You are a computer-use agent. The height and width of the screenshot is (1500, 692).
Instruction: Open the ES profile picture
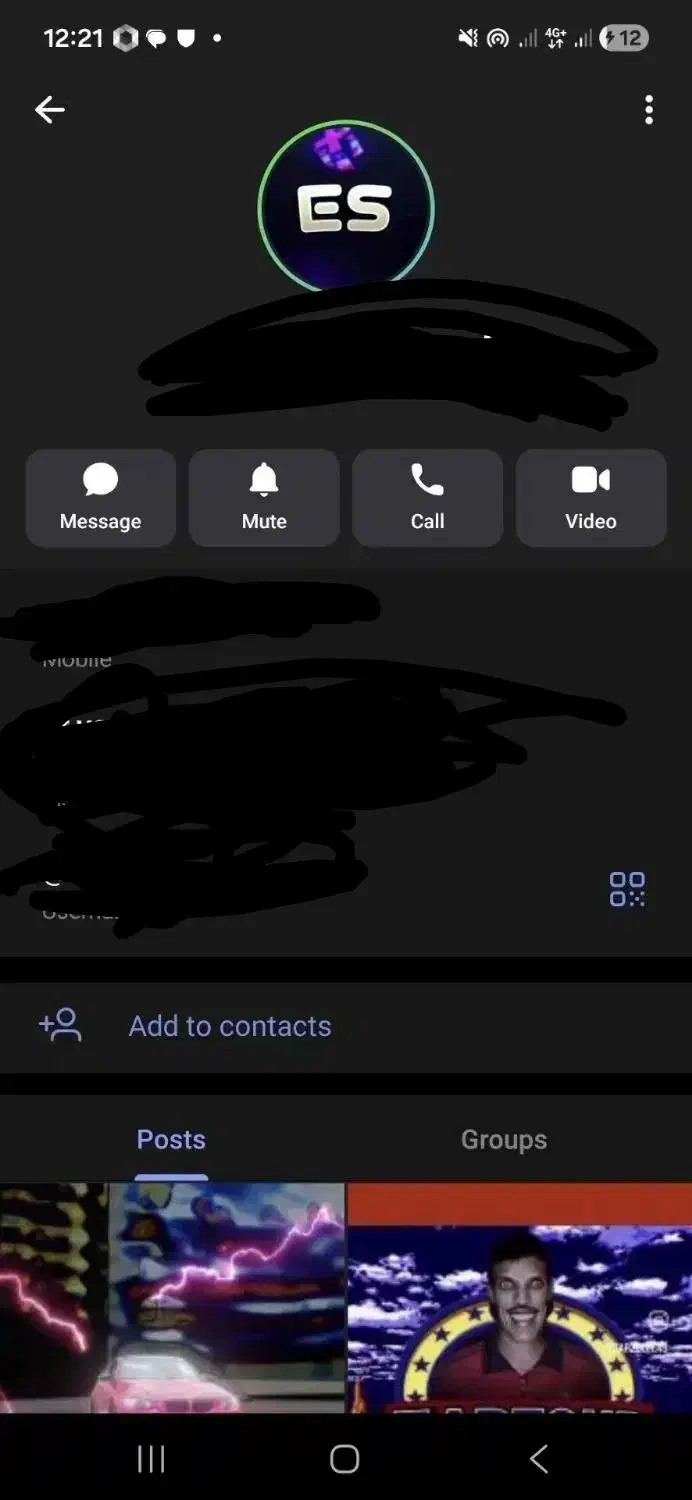[346, 207]
